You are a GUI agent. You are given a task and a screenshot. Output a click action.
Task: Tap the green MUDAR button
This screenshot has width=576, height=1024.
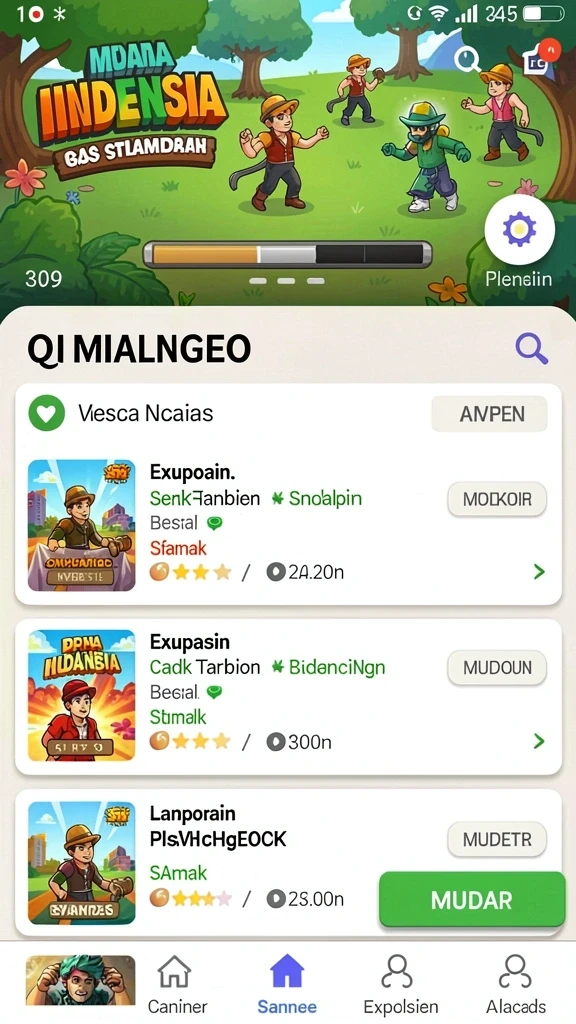coord(472,900)
